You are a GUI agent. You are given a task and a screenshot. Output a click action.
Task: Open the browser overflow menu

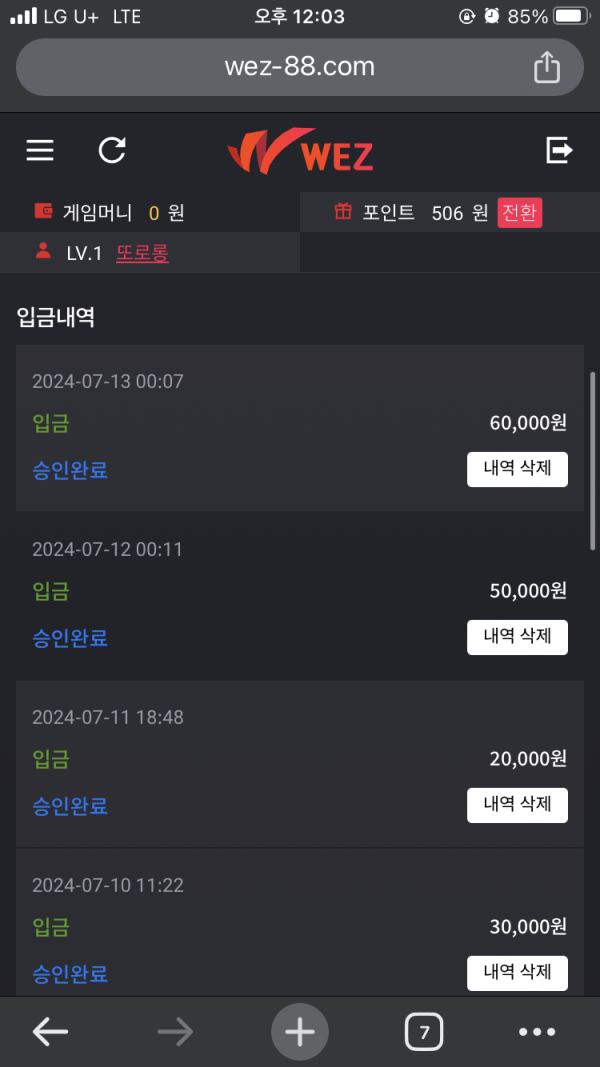point(537,1032)
